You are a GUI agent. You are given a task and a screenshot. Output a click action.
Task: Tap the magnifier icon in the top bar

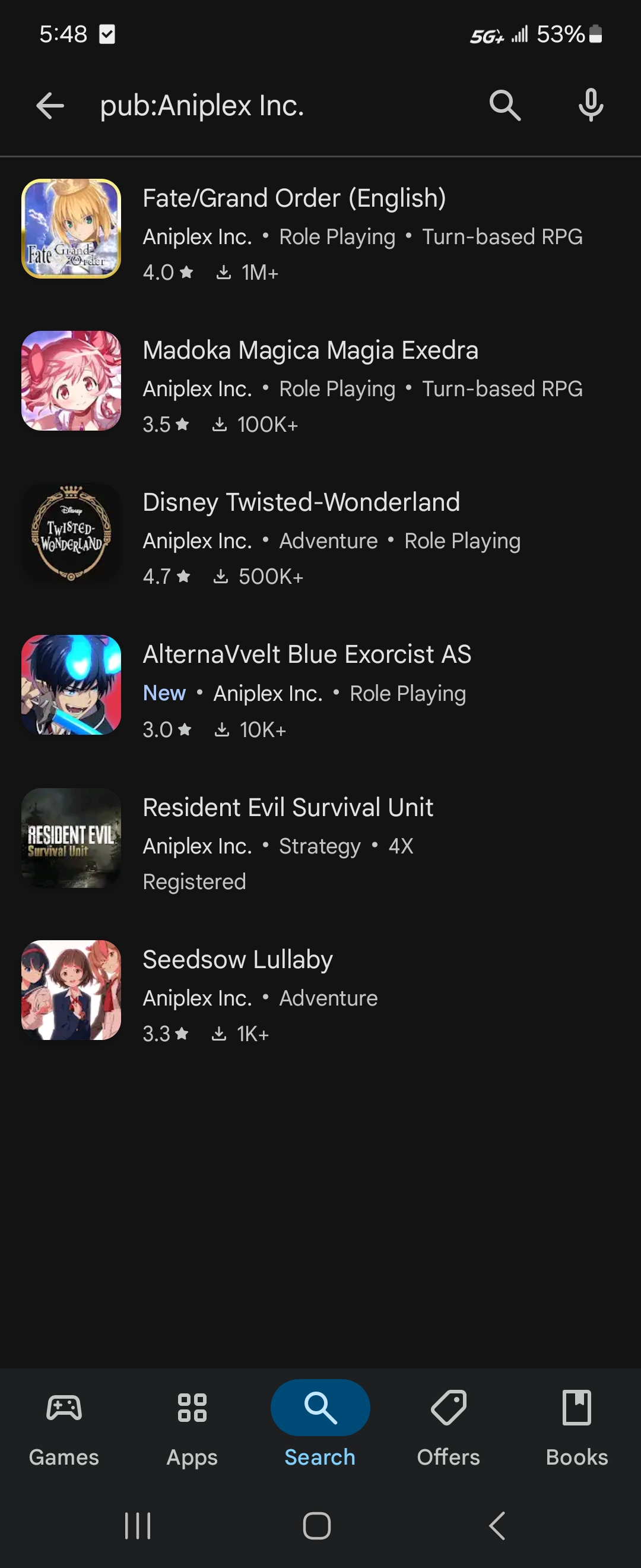click(504, 106)
